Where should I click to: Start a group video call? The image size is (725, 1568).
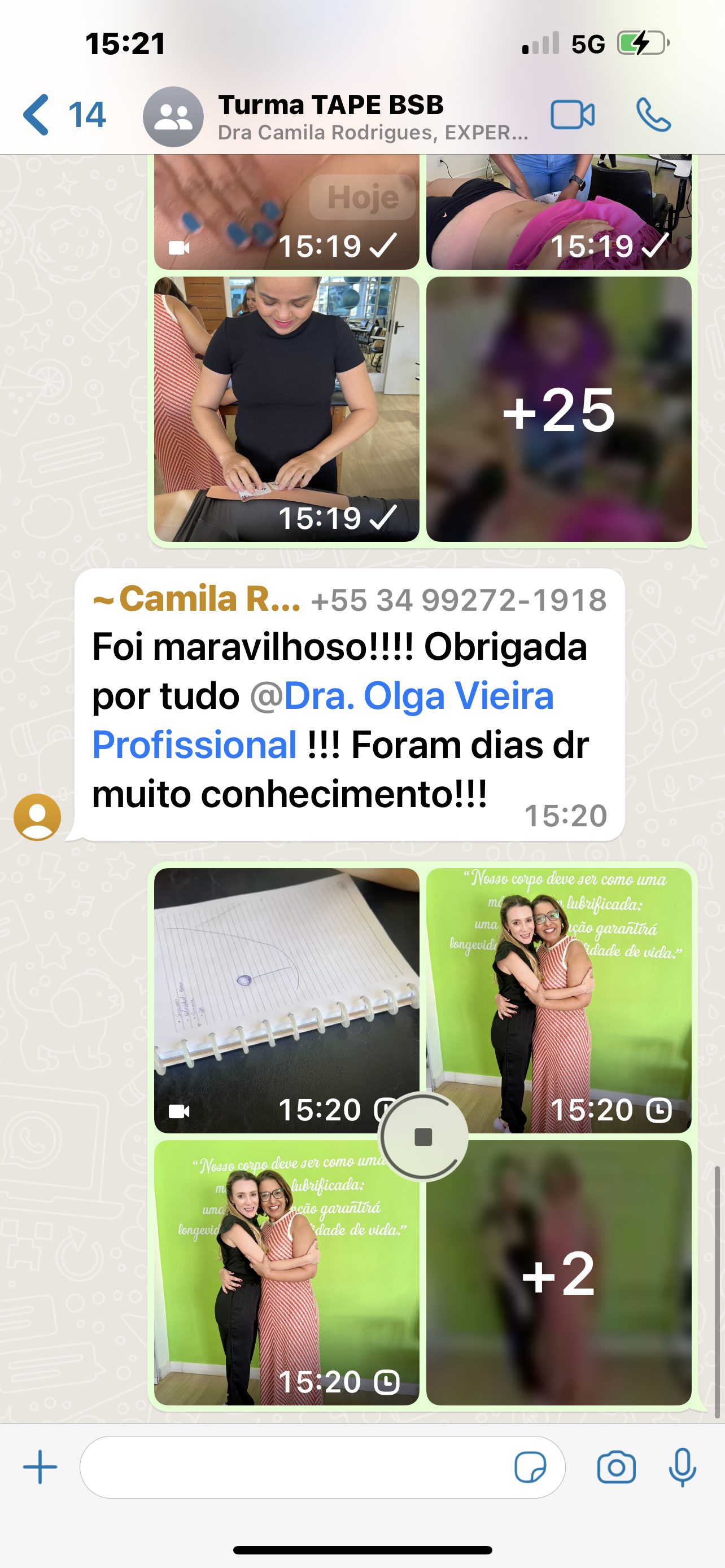pos(572,115)
